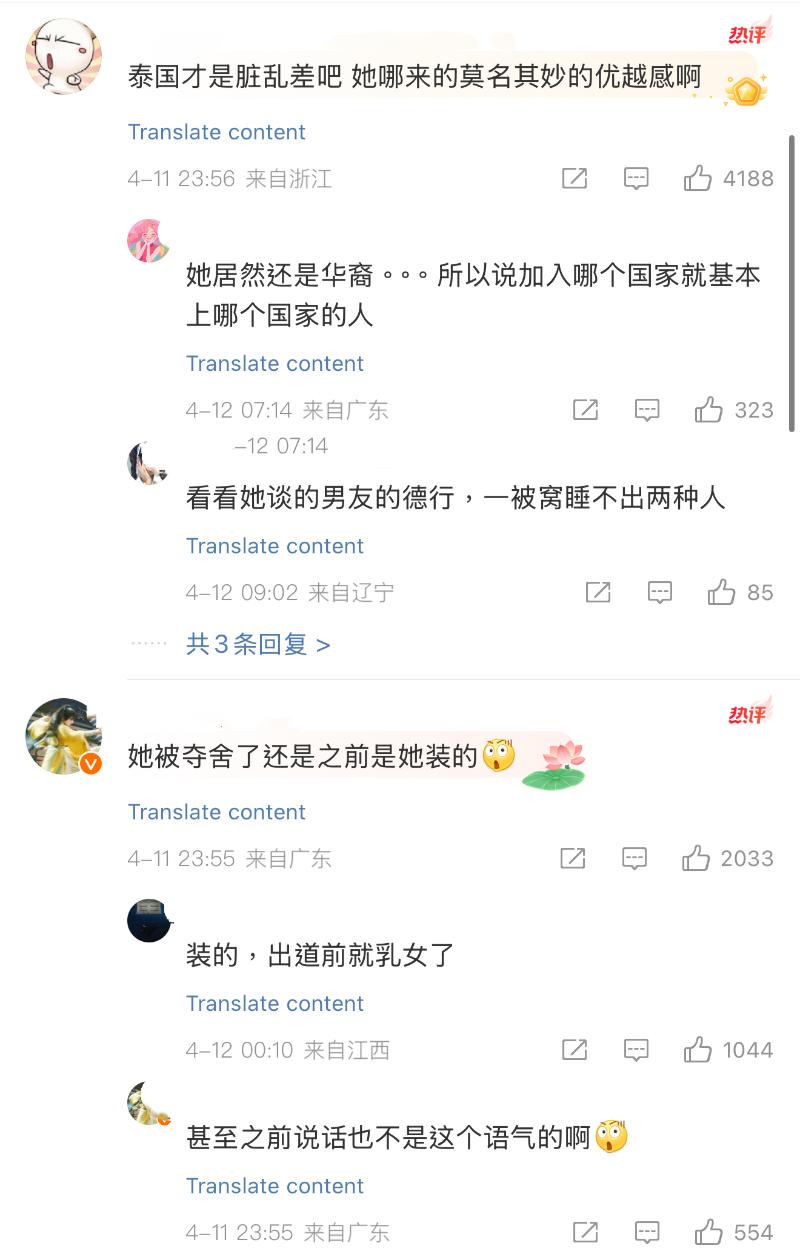Reply to the comment posted 4-11 23:56
Viewport: 800px width, 1260px height.
click(x=636, y=179)
